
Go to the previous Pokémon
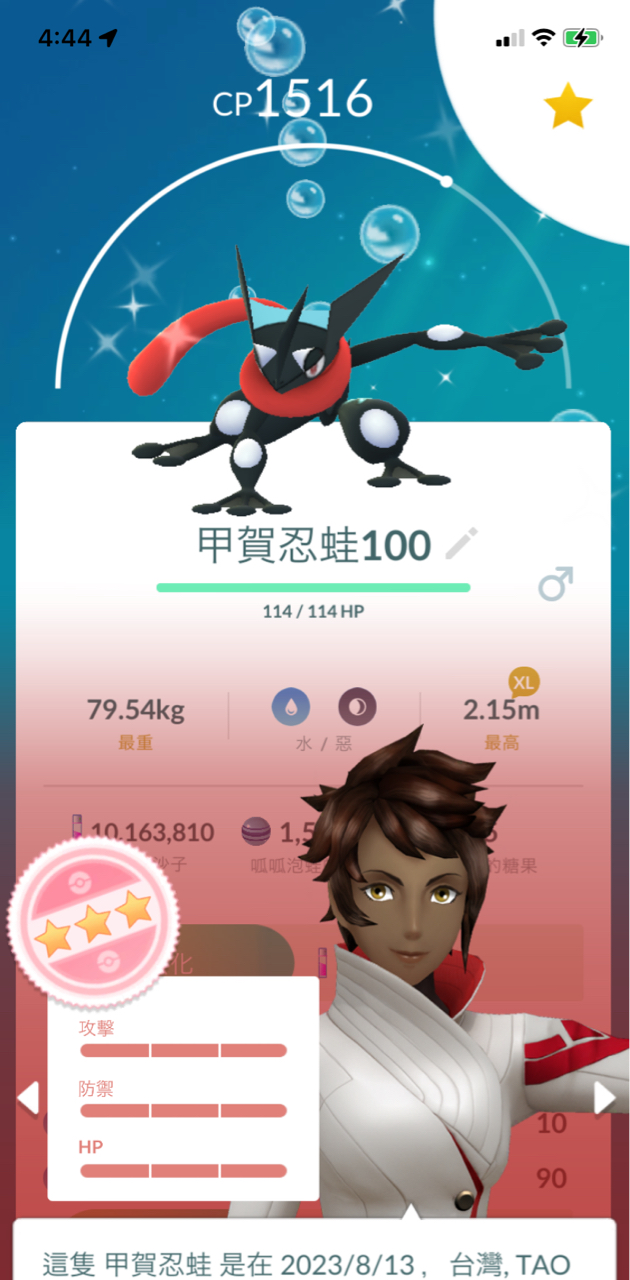click(28, 1097)
